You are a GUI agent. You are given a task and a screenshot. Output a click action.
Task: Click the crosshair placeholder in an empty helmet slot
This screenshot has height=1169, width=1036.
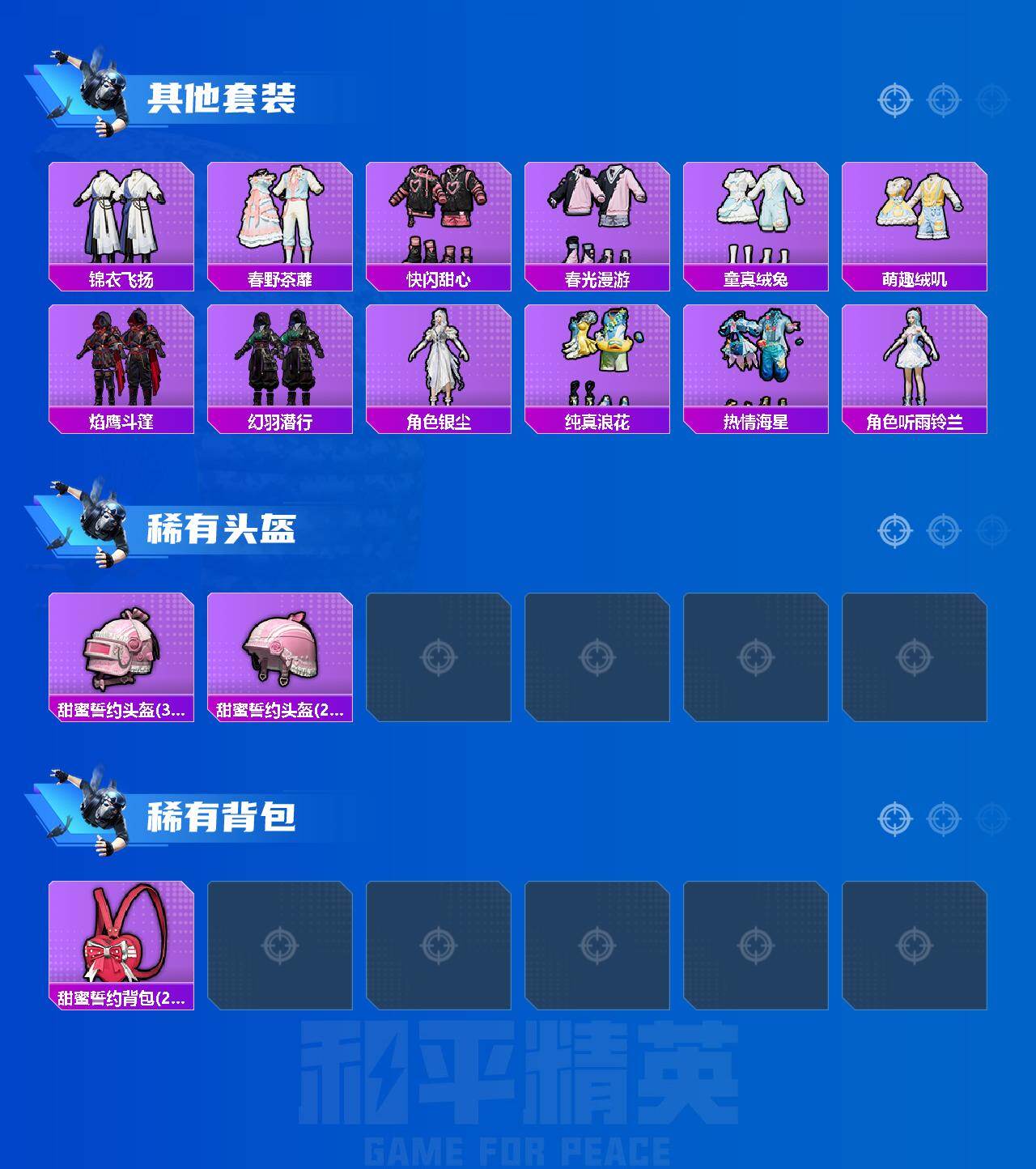click(441, 656)
